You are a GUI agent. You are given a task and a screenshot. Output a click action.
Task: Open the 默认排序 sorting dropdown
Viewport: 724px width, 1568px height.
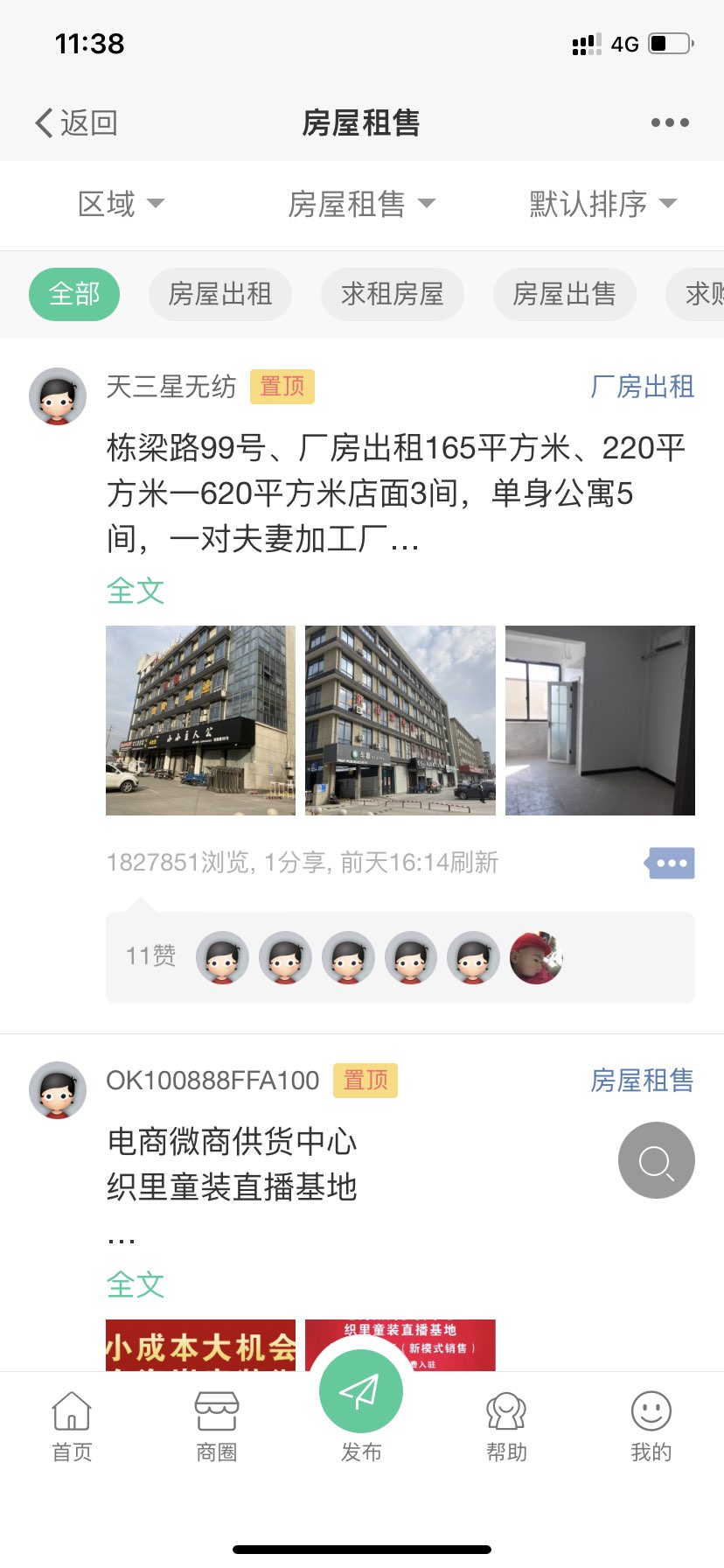pos(602,204)
